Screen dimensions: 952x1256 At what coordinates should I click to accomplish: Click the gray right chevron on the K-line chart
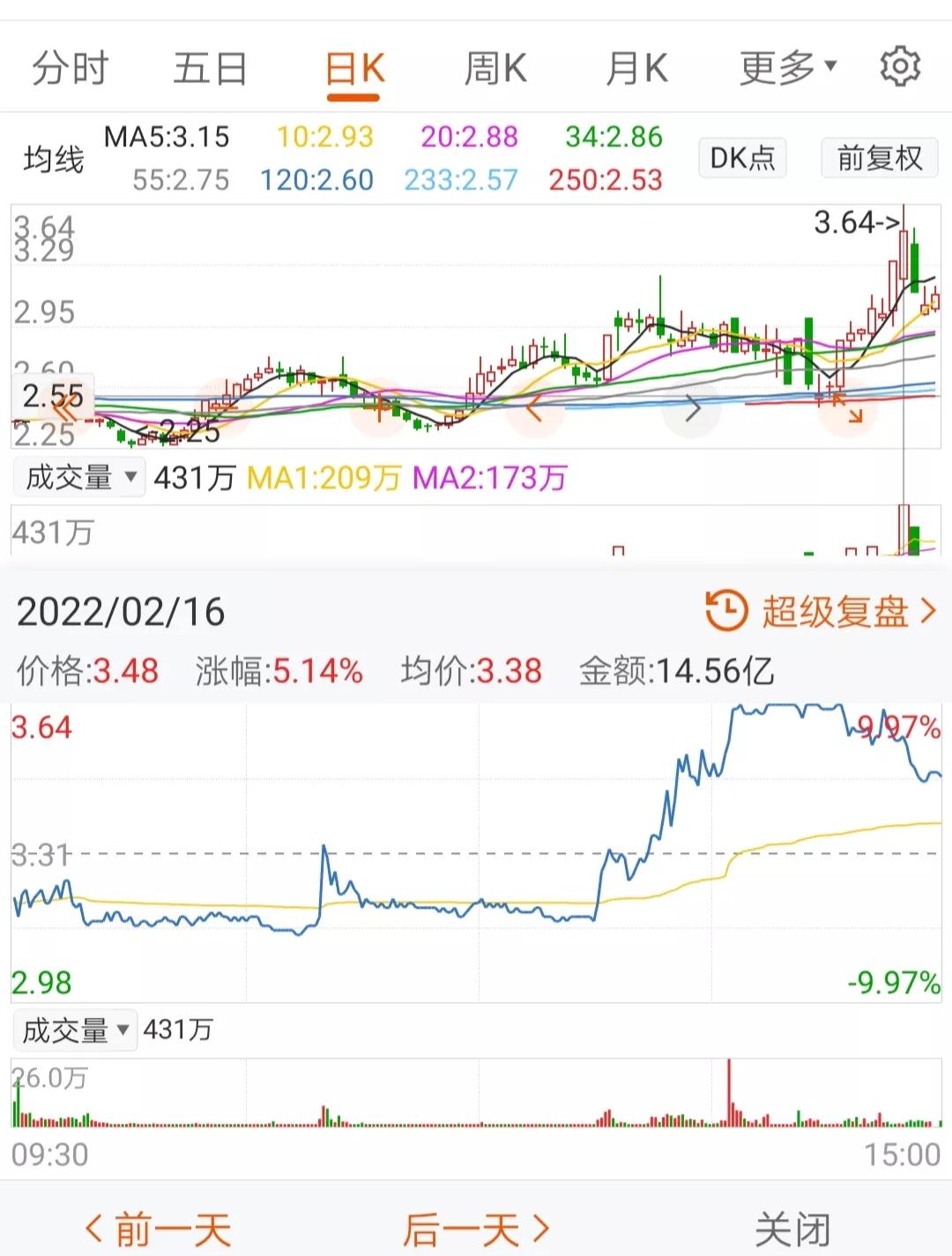coord(692,408)
